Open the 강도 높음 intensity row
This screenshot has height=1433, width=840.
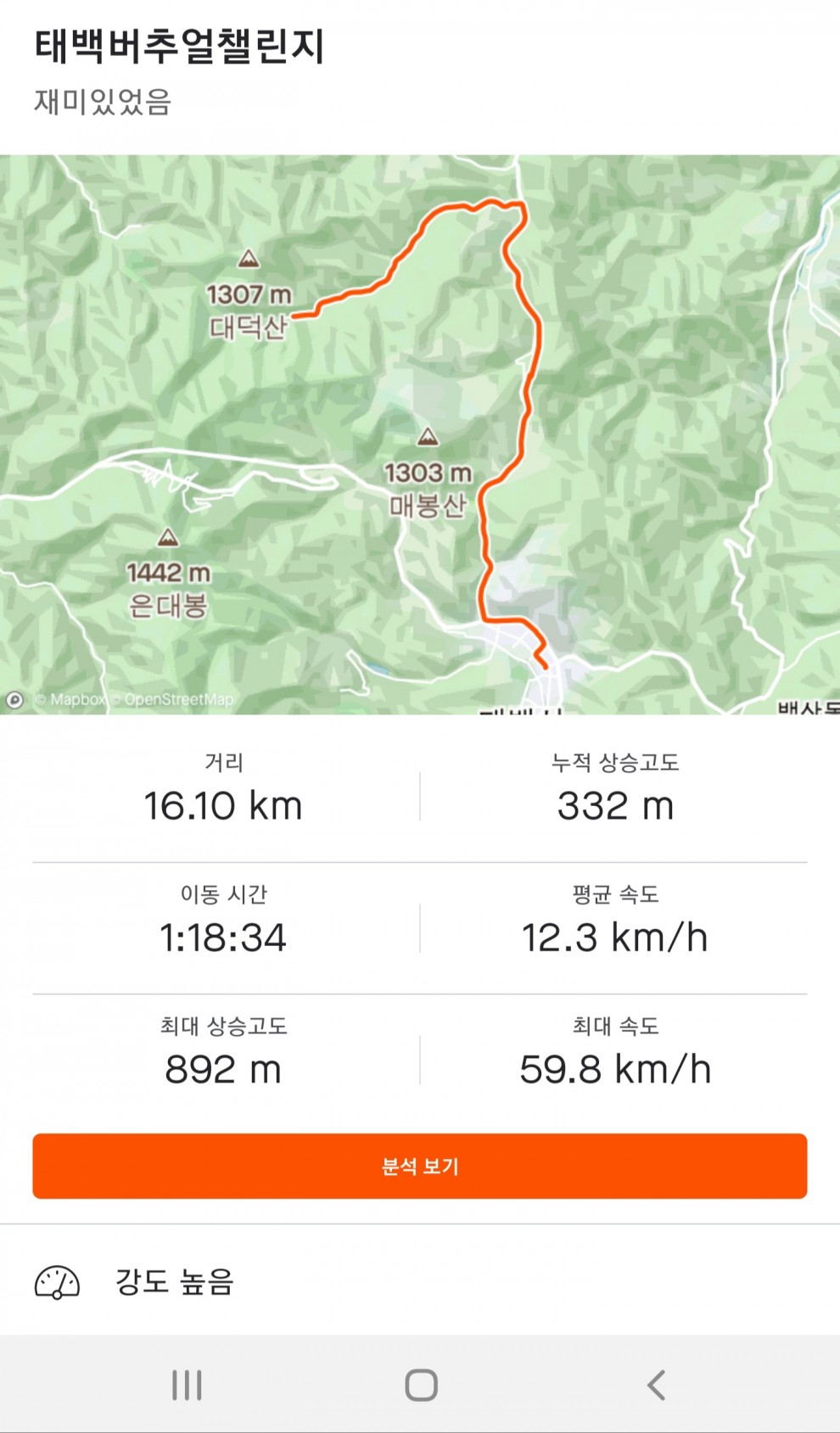174,1281
